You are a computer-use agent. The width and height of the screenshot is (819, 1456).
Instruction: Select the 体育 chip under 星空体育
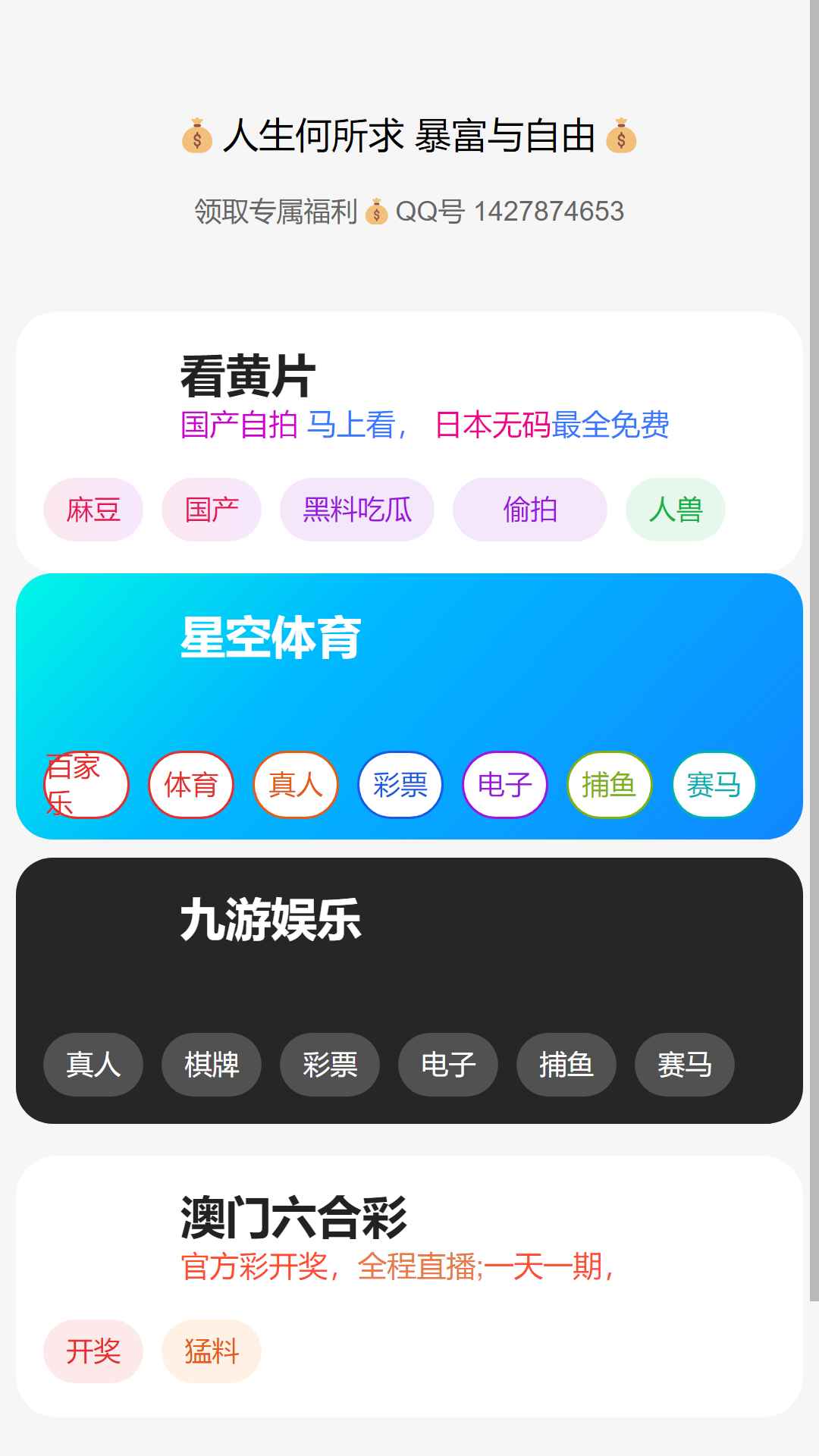click(190, 785)
